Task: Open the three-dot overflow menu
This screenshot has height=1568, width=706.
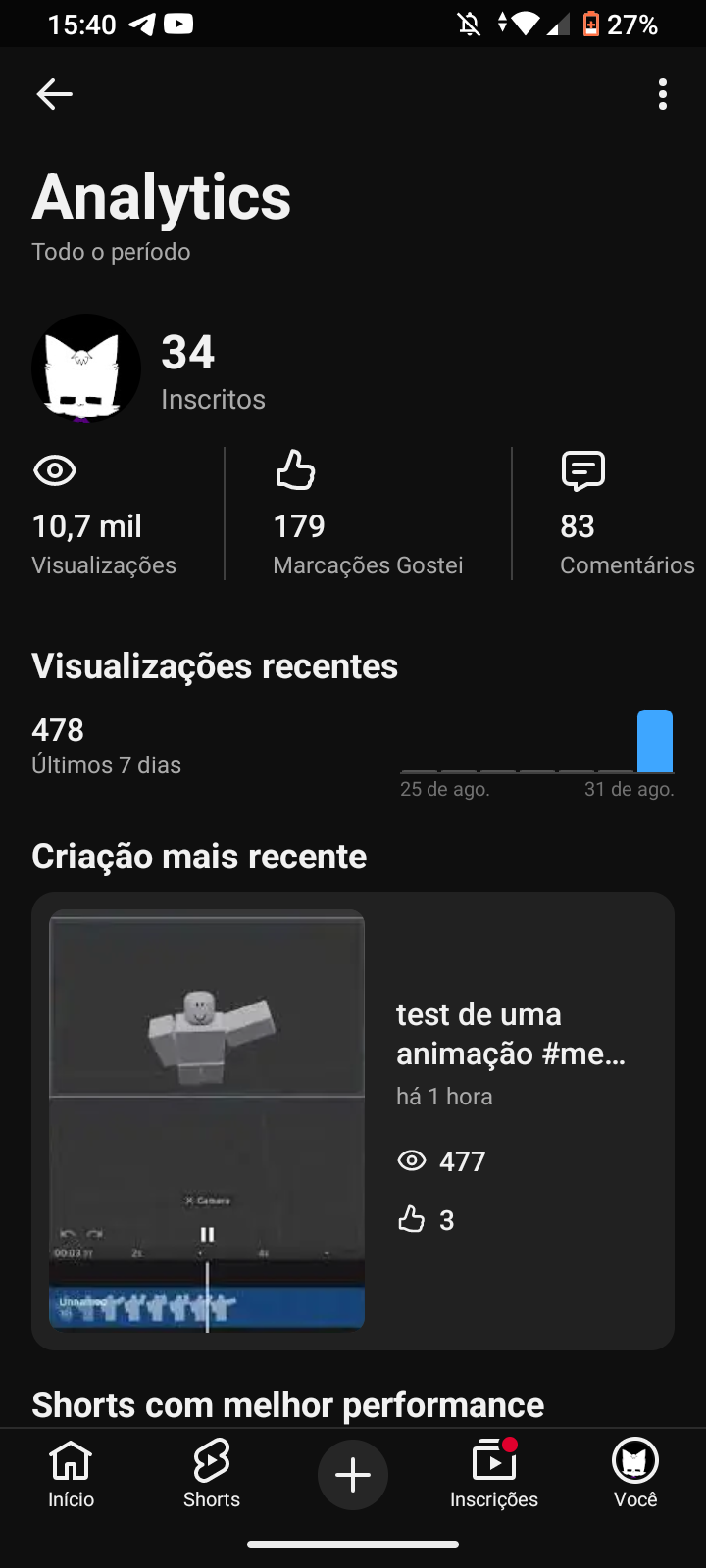Action: (x=663, y=94)
